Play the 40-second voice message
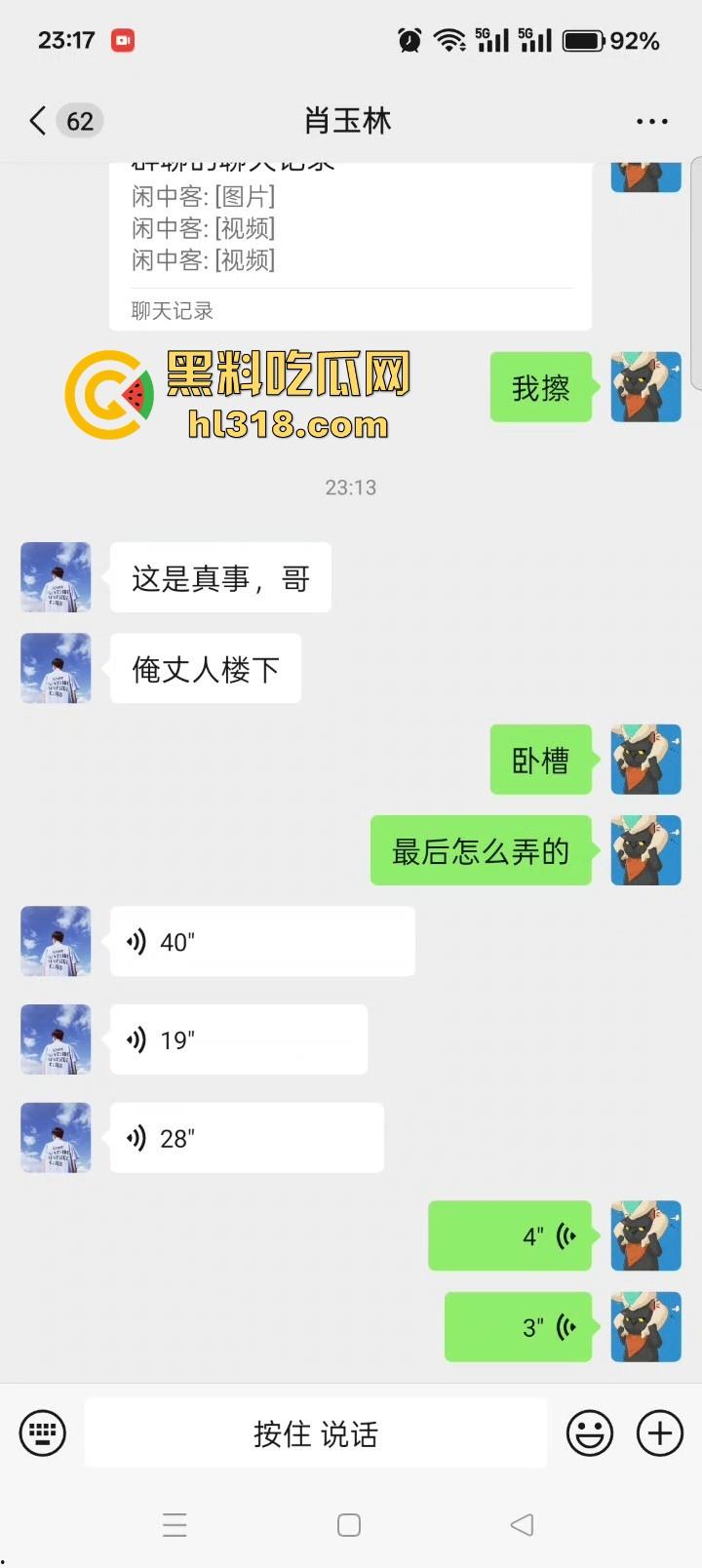 (x=263, y=941)
